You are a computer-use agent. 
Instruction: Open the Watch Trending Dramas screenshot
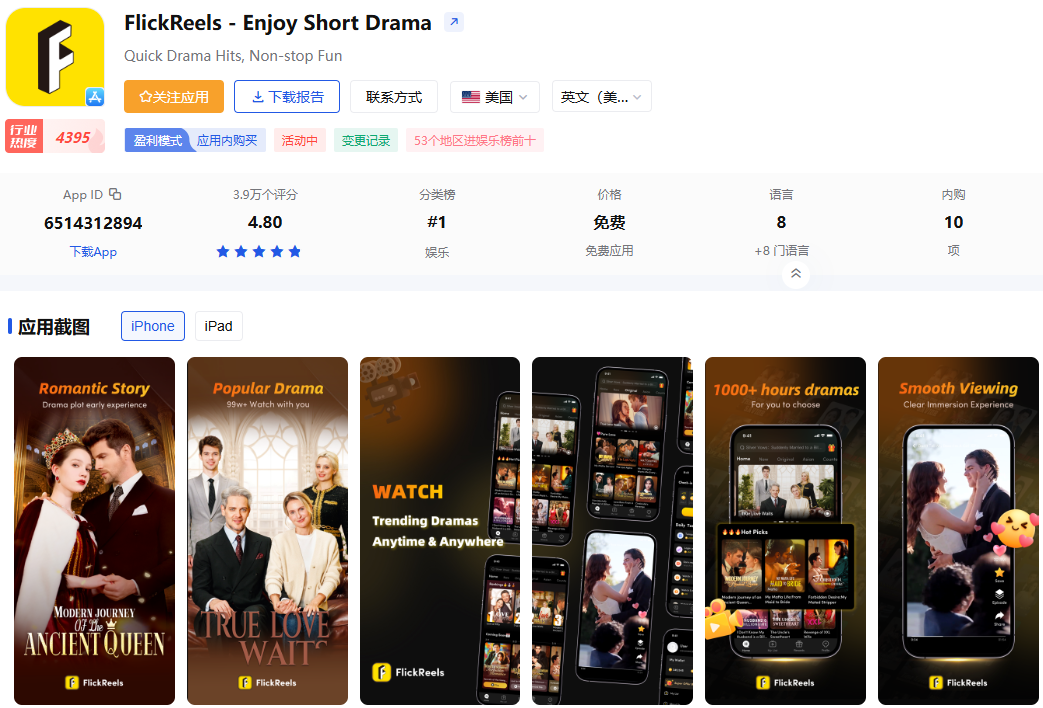pos(440,531)
